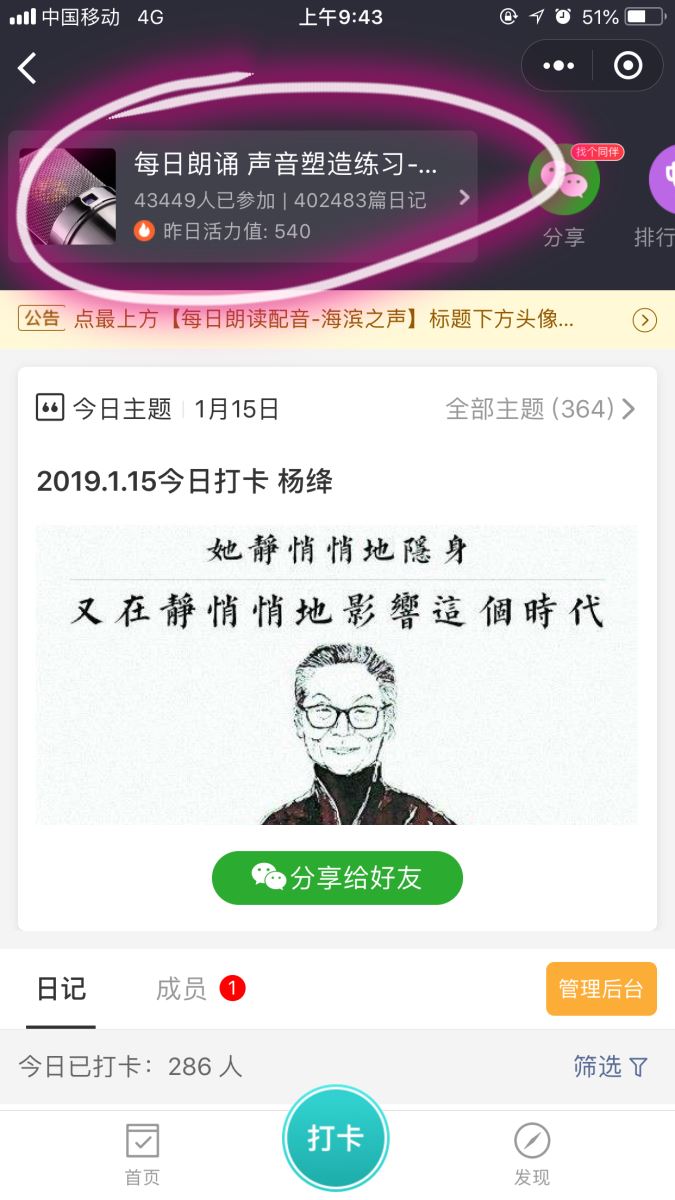View 全部主题 (364) list
The image size is (675, 1200).
[540, 409]
